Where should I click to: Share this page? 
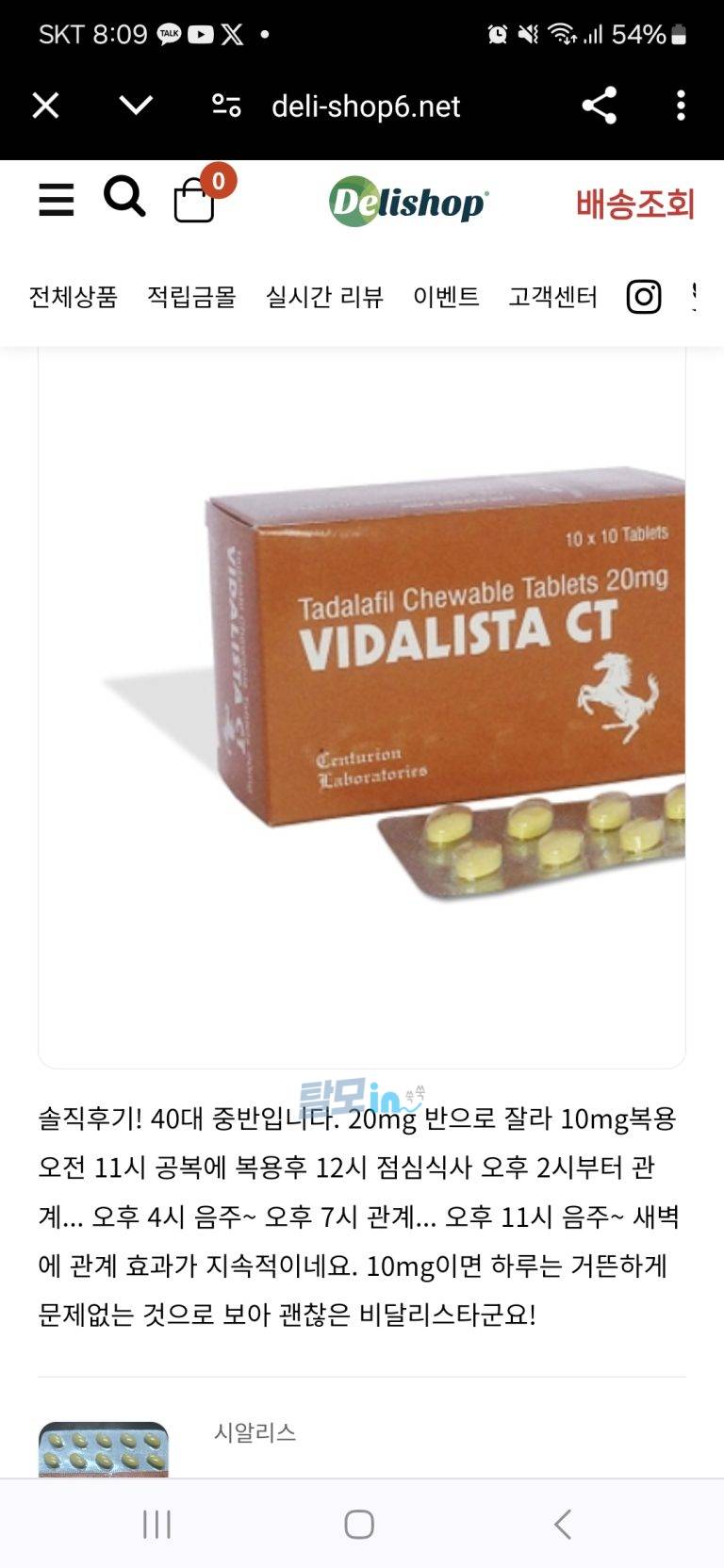click(599, 106)
